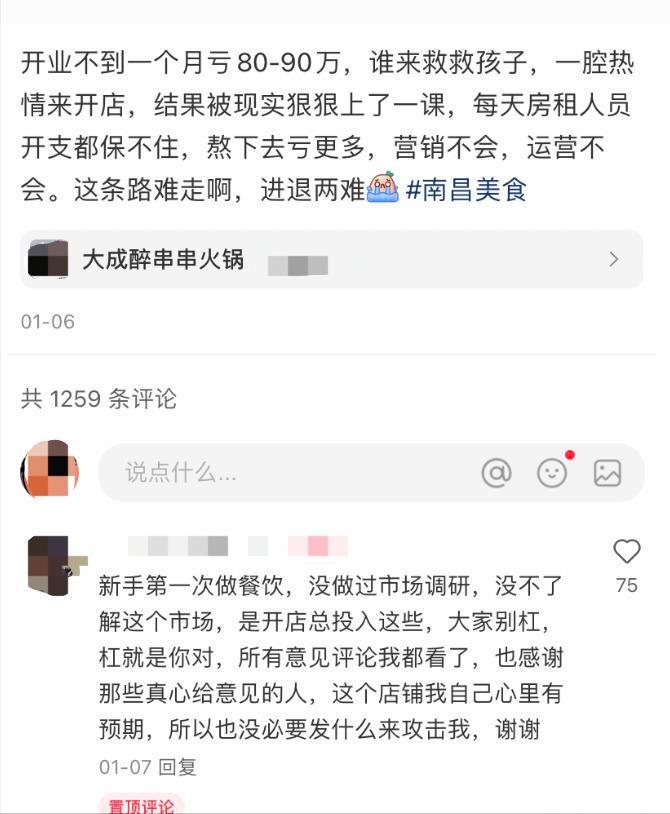Like the pinned comment with 75 likes

[x=626, y=552]
